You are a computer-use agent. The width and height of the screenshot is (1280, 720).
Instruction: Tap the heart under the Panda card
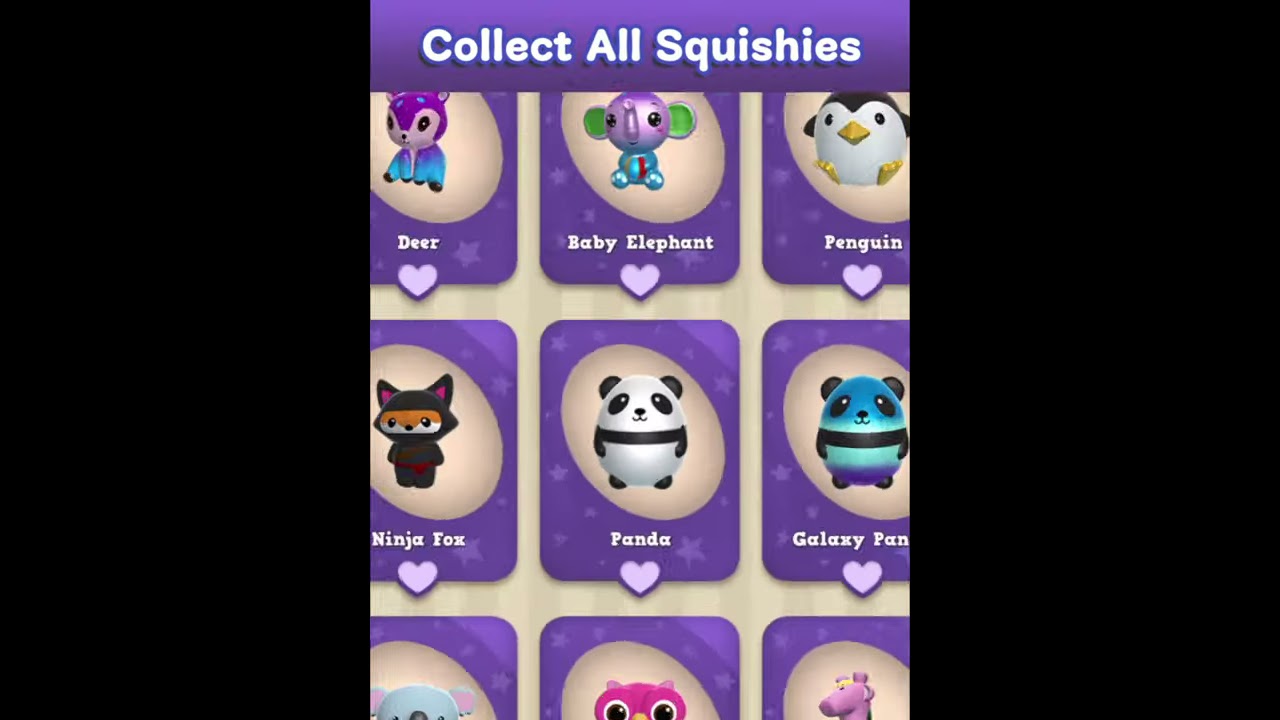pyautogui.click(x=640, y=577)
